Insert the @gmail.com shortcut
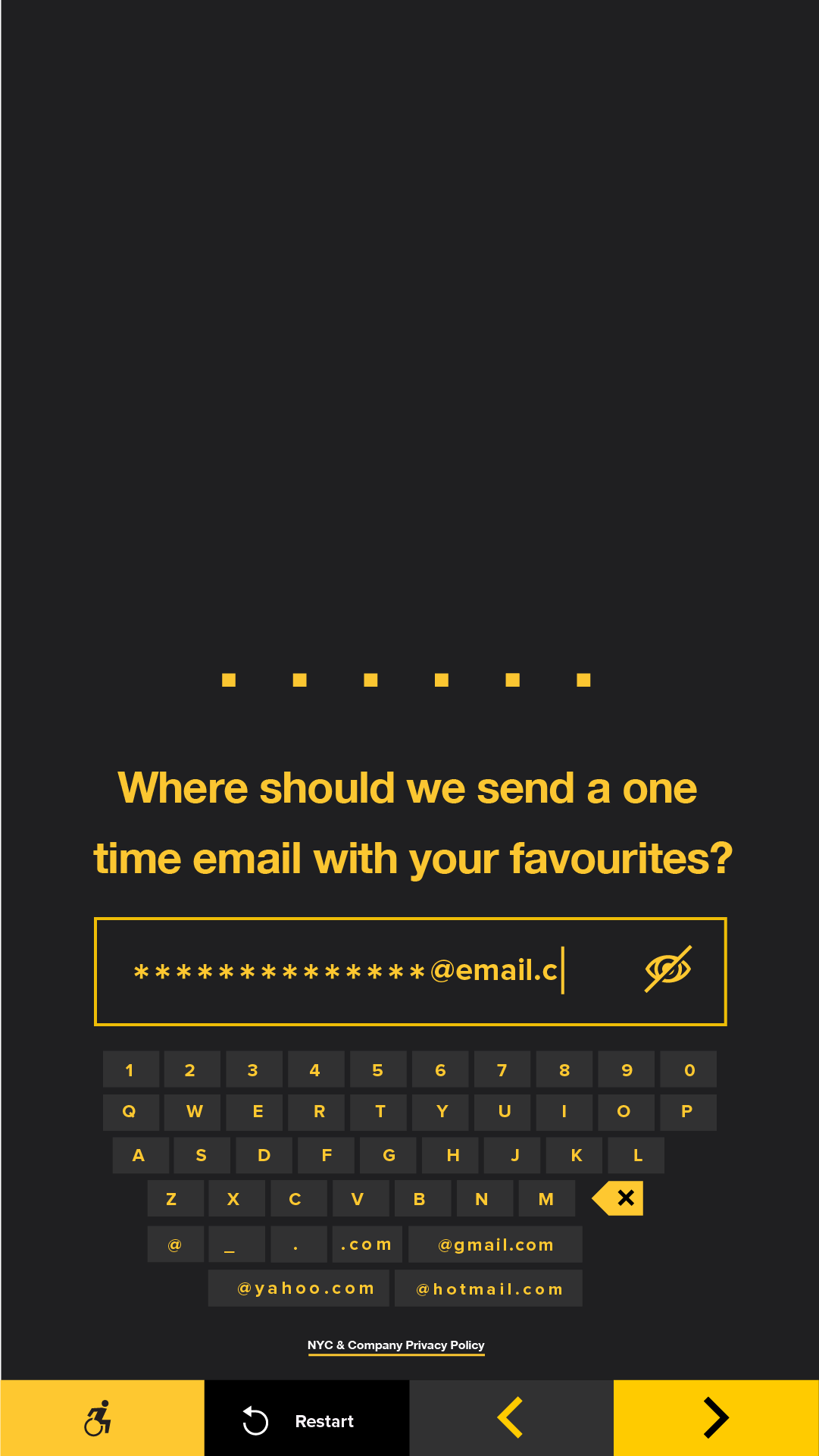Image resolution: width=819 pixels, height=1456 pixels. tap(495, 1245)
